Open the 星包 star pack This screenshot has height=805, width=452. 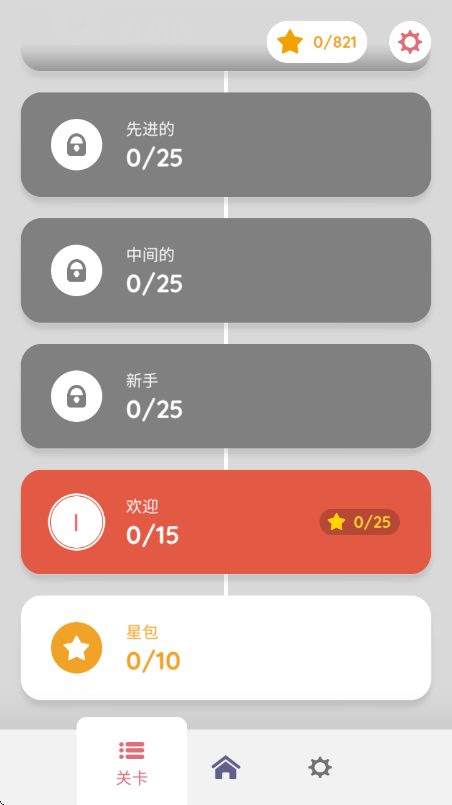point(226,647)
